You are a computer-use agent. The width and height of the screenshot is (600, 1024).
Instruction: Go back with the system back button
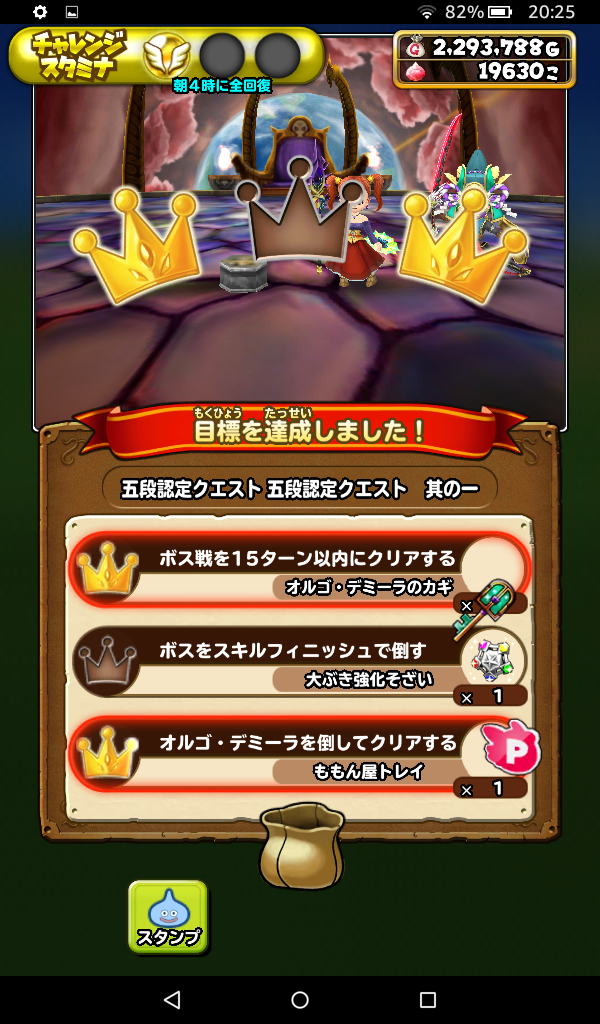(x=171, y=999)
